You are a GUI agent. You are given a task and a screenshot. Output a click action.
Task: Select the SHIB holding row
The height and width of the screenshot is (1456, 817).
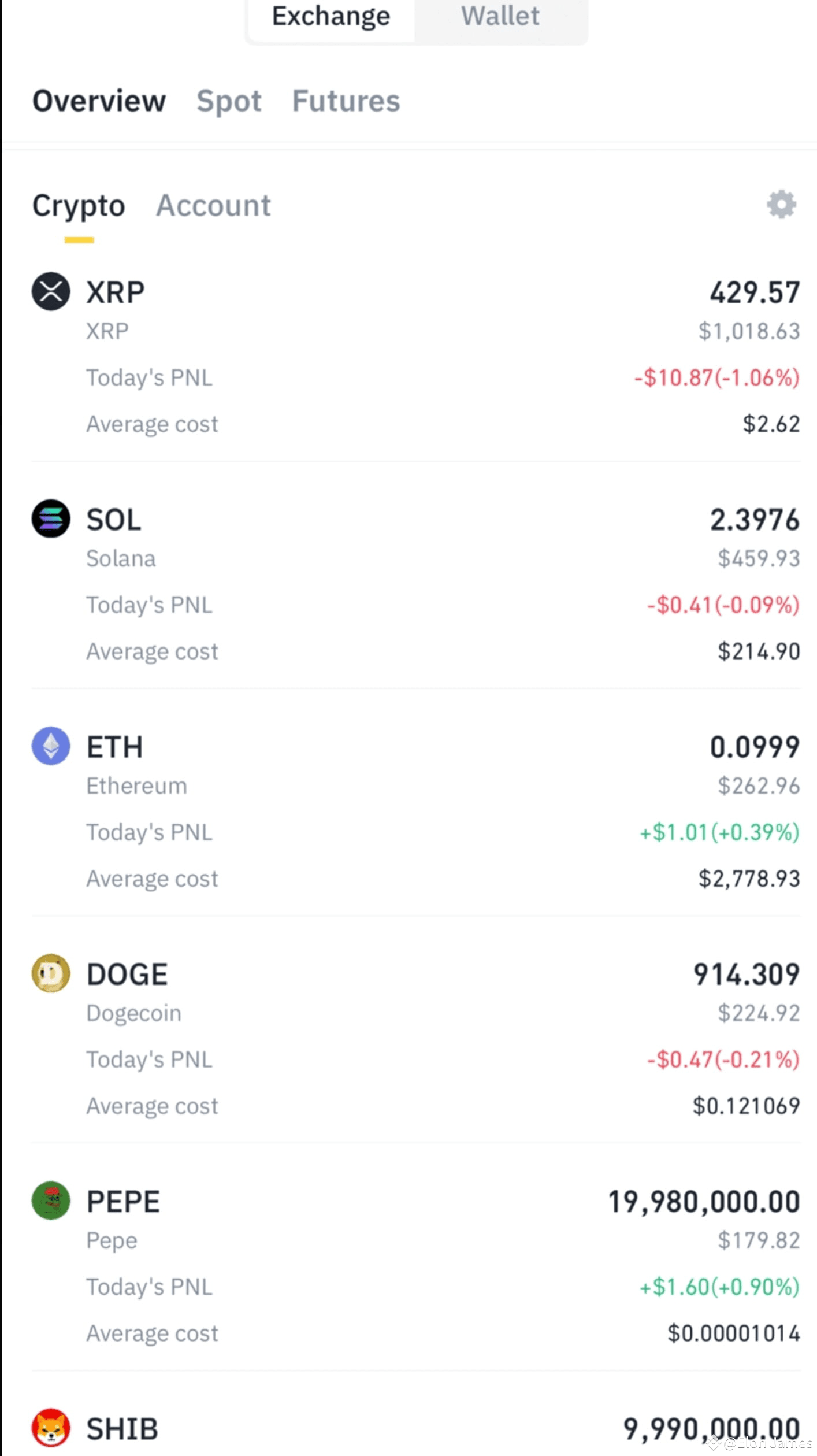point(404,1427)
